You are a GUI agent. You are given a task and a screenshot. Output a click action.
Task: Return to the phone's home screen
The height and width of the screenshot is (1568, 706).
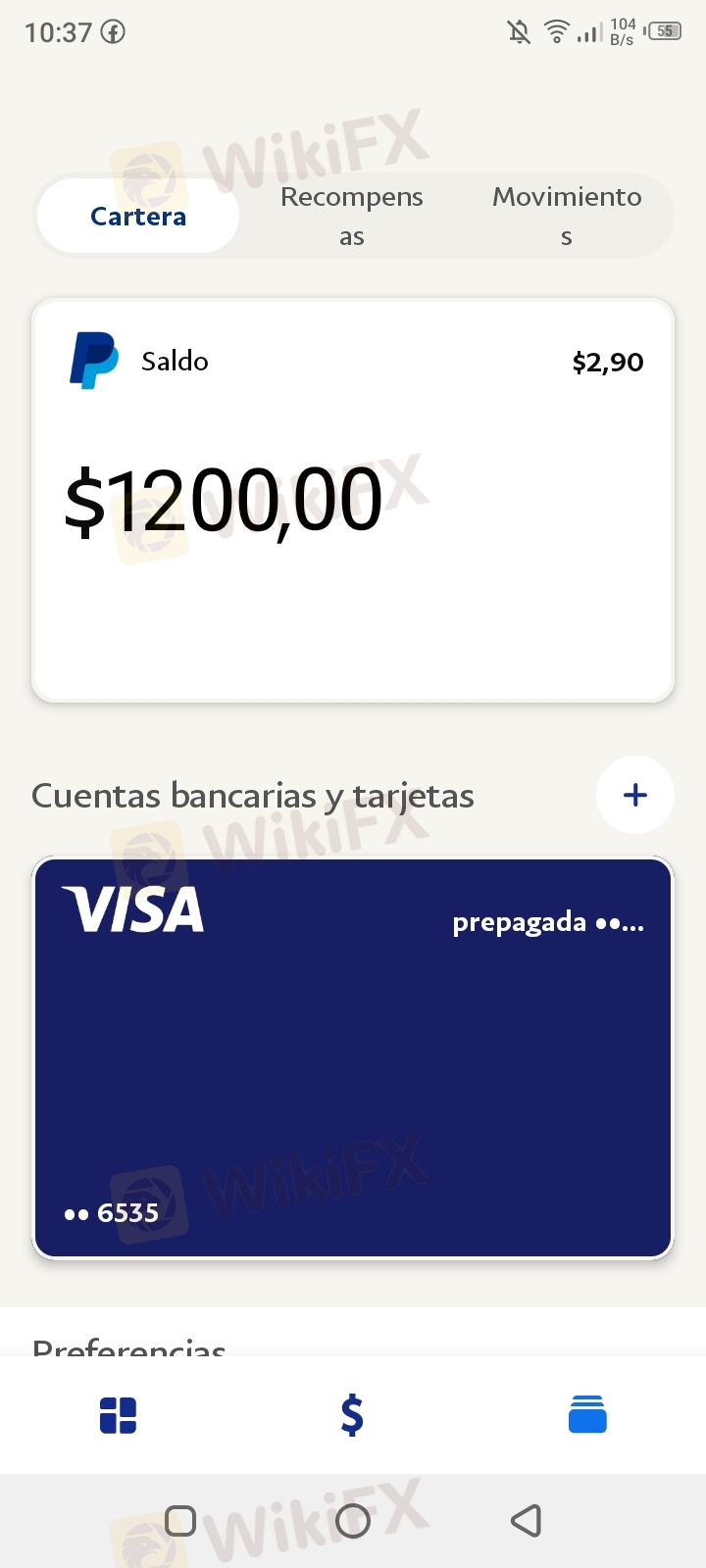click(353, 1521)
